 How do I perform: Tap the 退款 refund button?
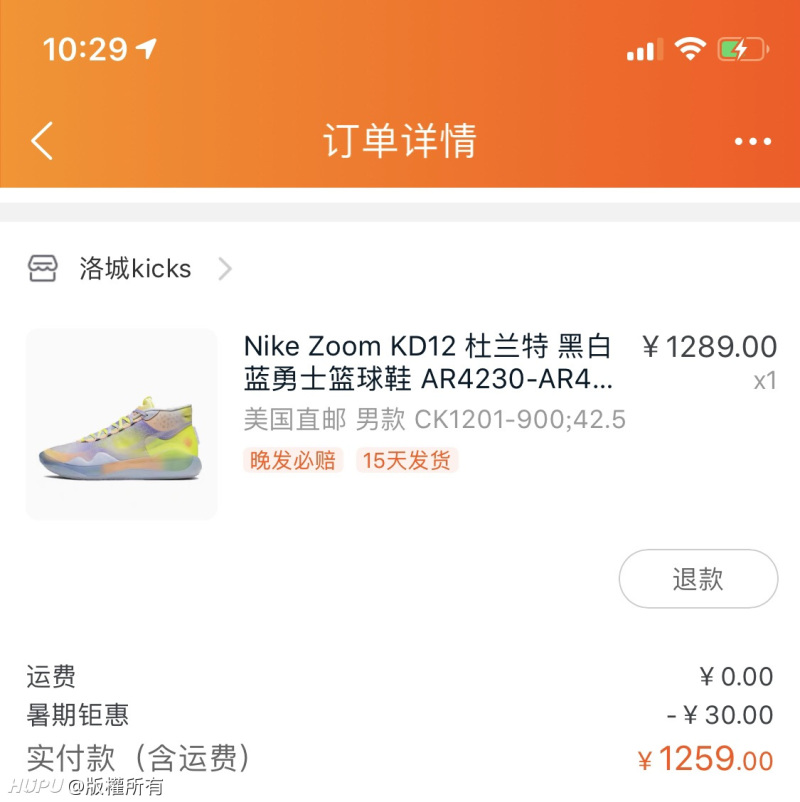coord(698,579)
